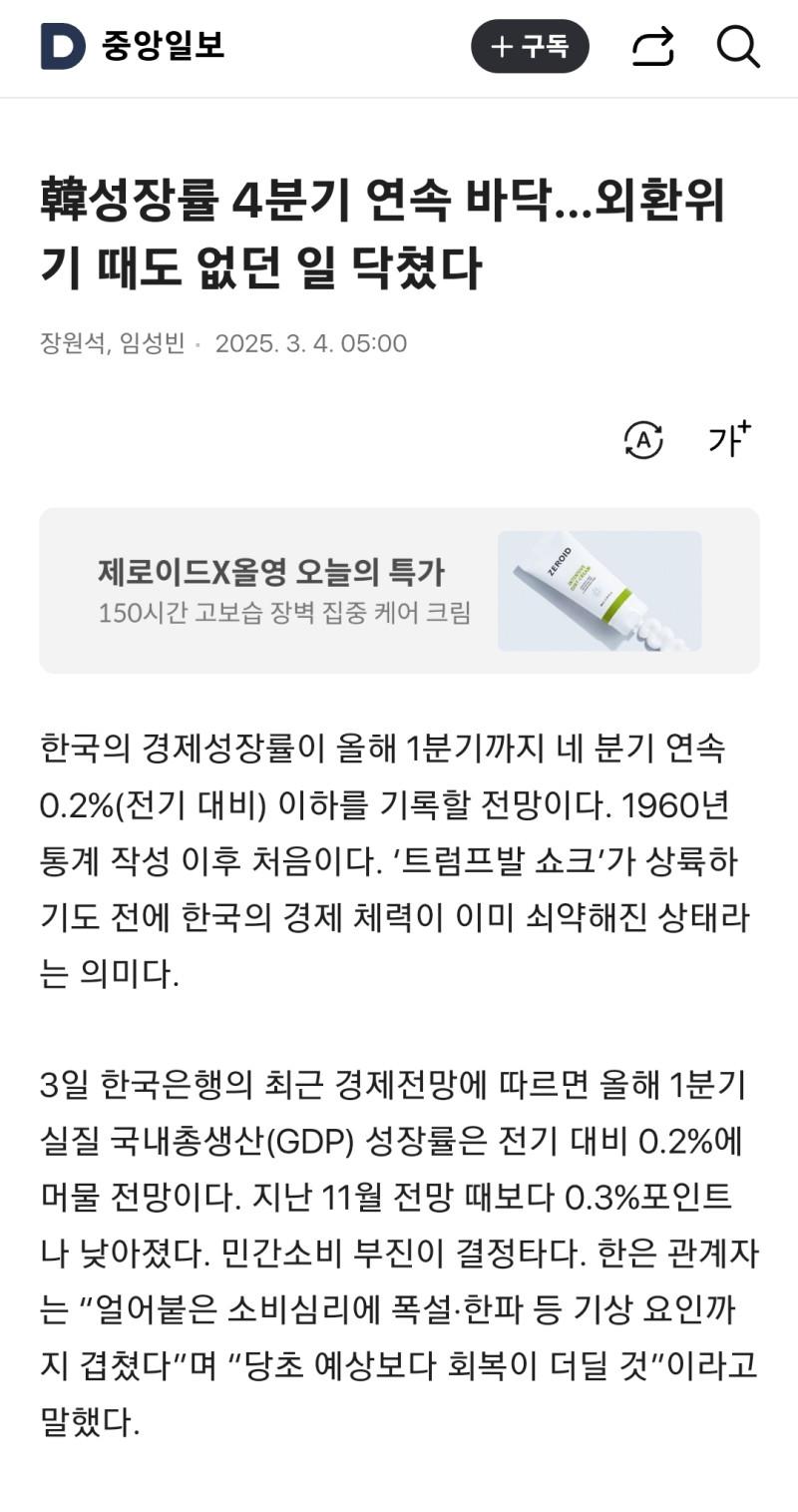798x1512 pixels.
Task: Open 중앙일보 home via the logo
Action: point(133,46)
